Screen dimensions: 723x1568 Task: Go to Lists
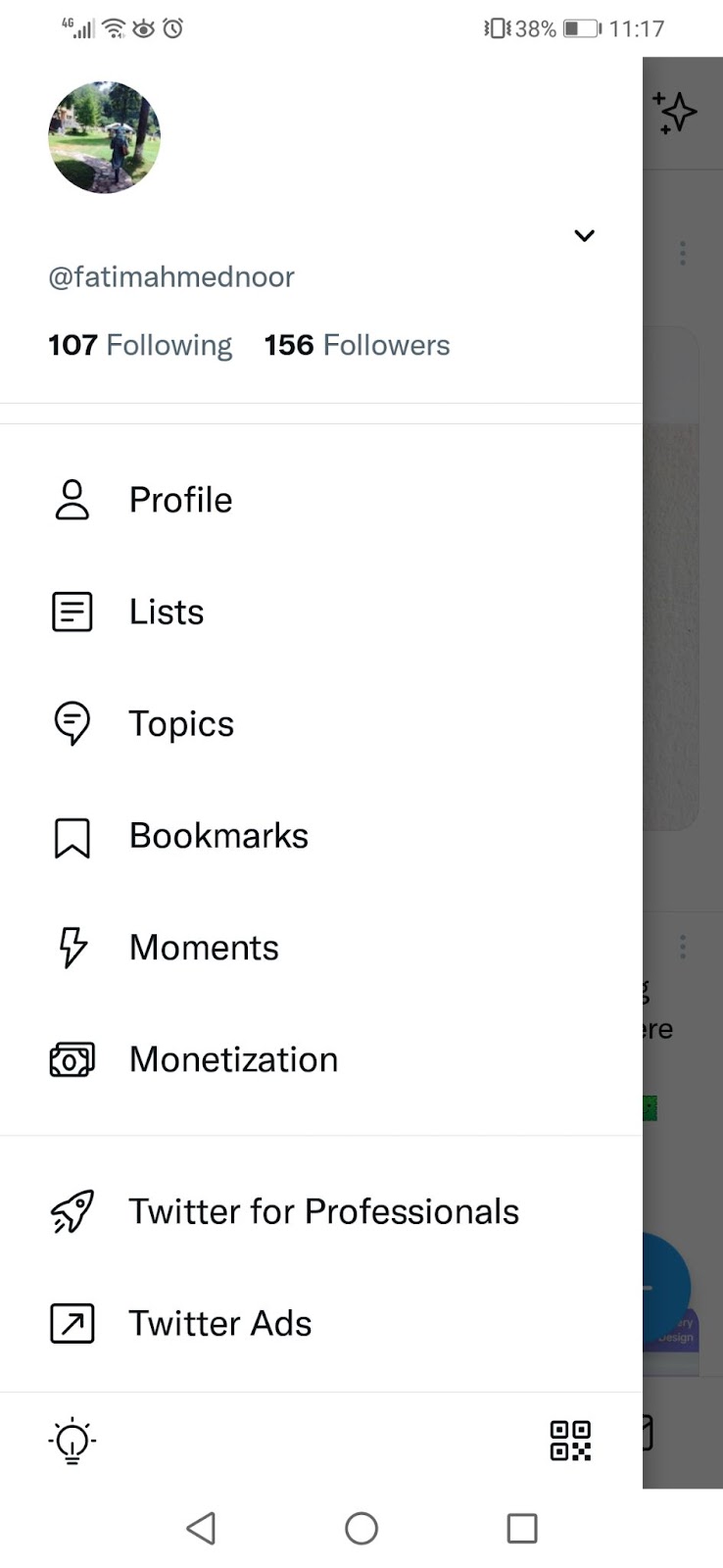pyautogui.click(x=167, y=612)
